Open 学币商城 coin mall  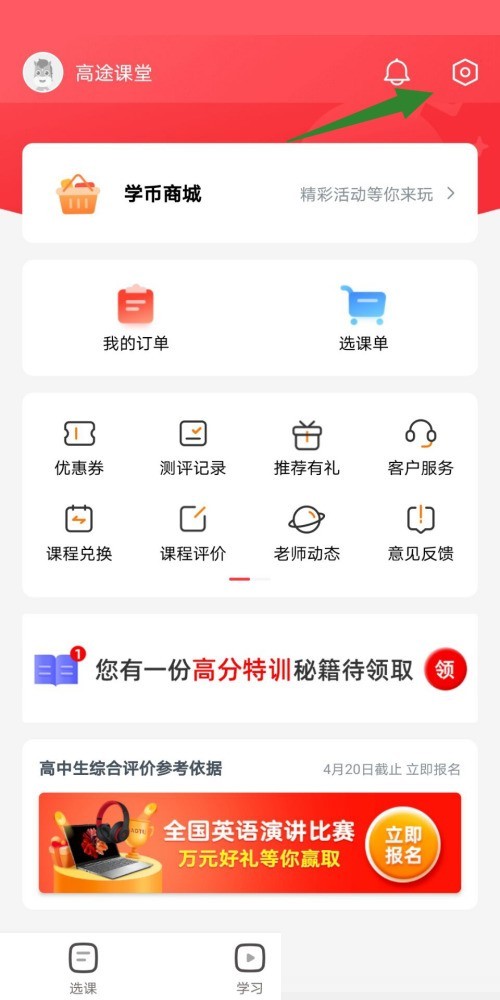pos(250,193)
